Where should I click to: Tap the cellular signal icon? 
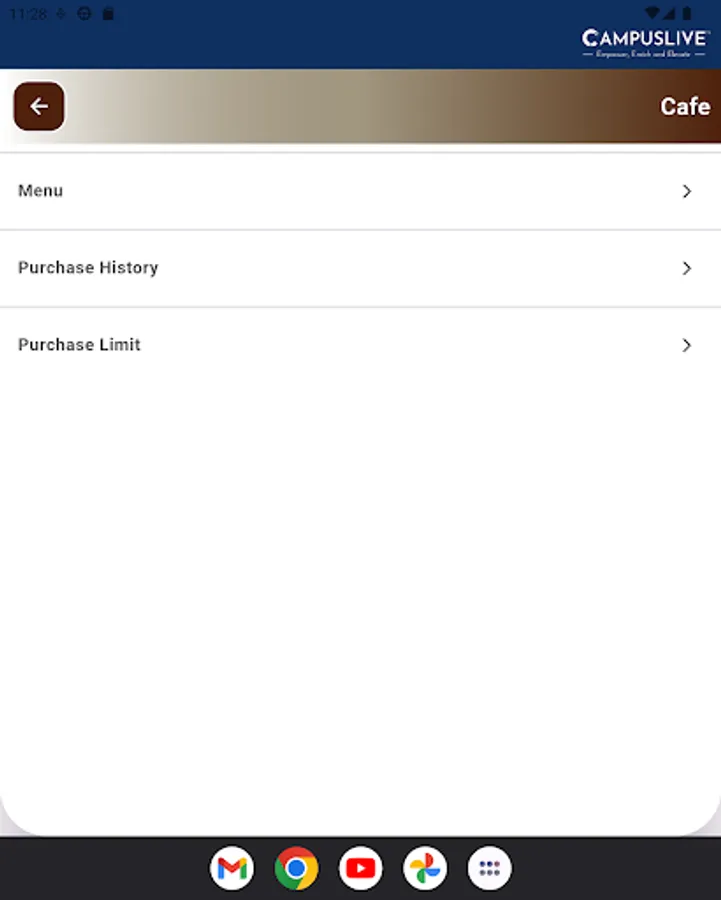pyautogui.click(x=667, y=13)
